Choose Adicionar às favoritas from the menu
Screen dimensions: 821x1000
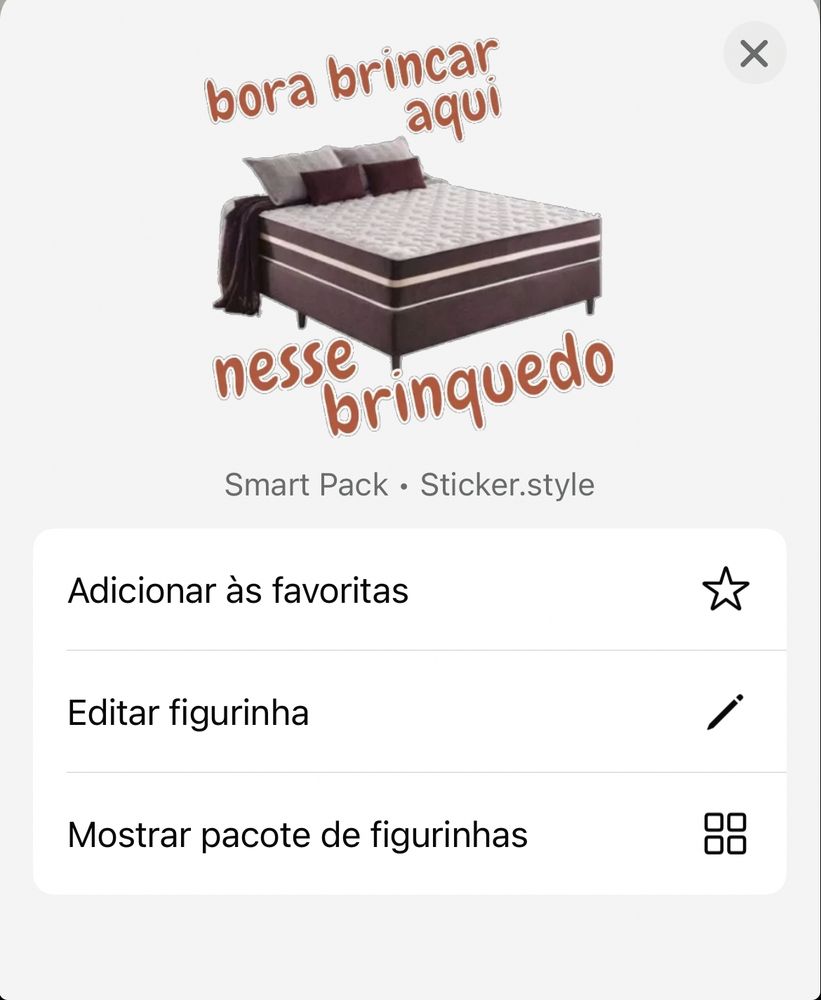[236, 590]
